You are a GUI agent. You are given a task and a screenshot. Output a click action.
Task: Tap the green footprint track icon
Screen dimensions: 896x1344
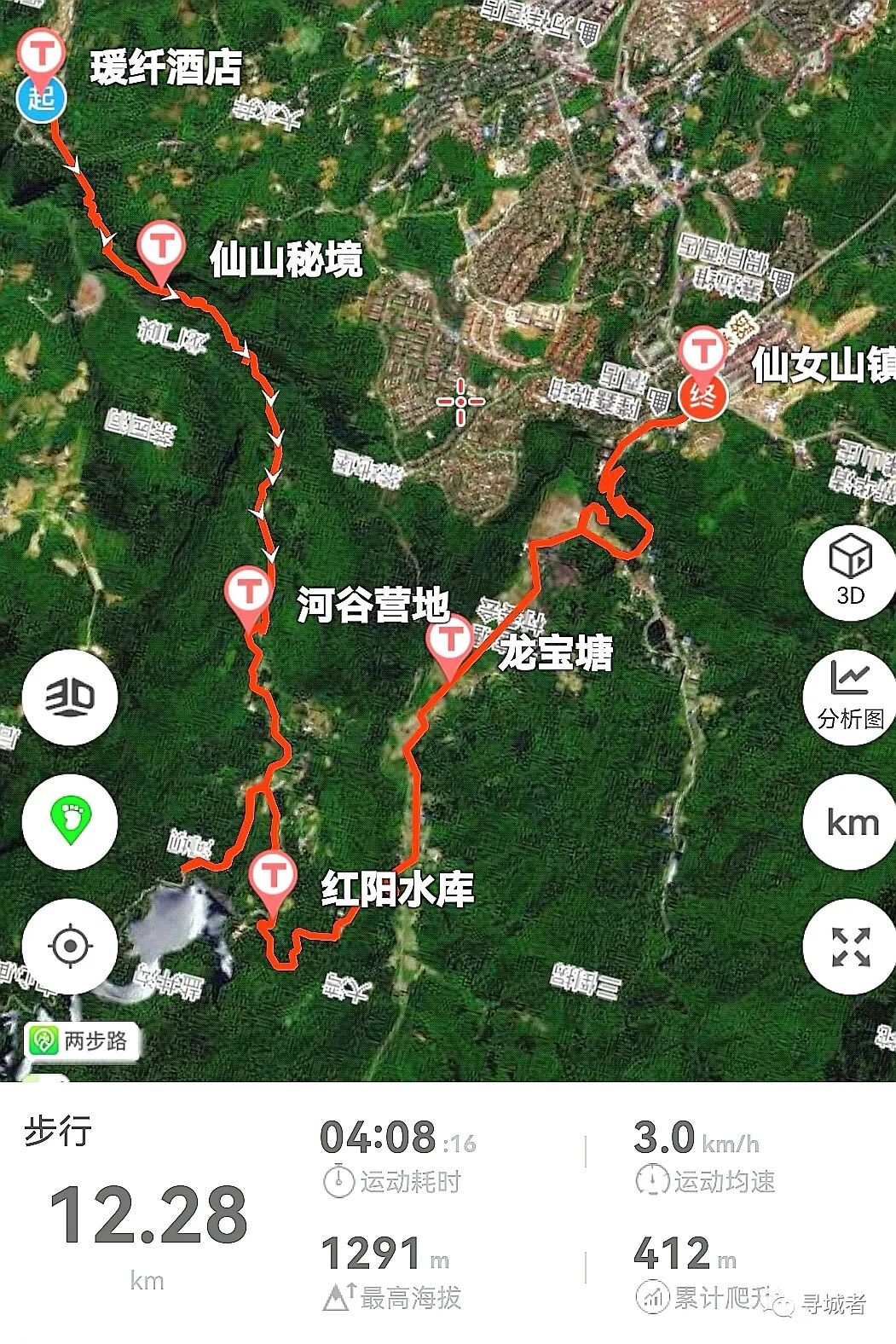pos(70,821)
